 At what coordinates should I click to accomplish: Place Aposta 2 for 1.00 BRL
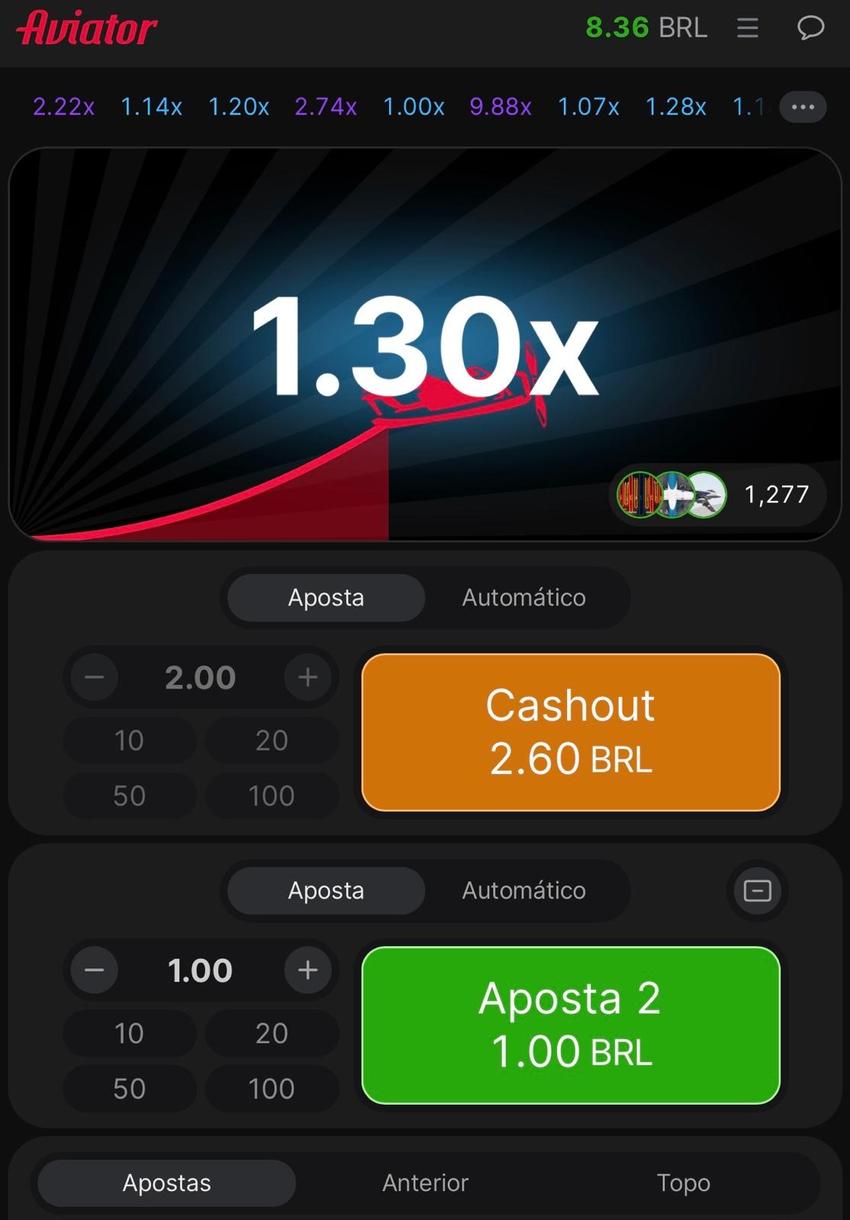click(570, 1025)
